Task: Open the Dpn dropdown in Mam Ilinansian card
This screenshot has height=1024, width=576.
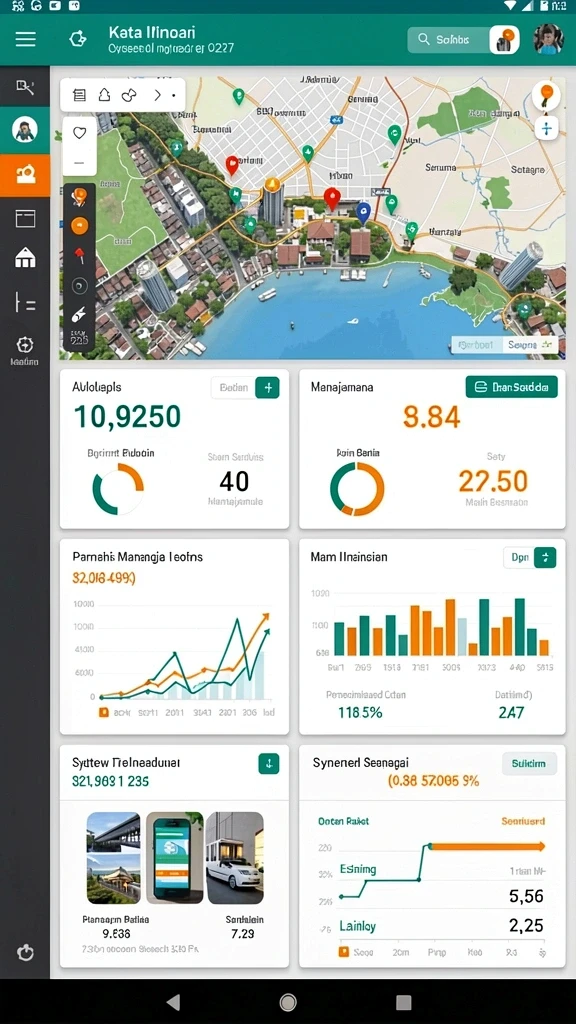Action: click(530, 558)
